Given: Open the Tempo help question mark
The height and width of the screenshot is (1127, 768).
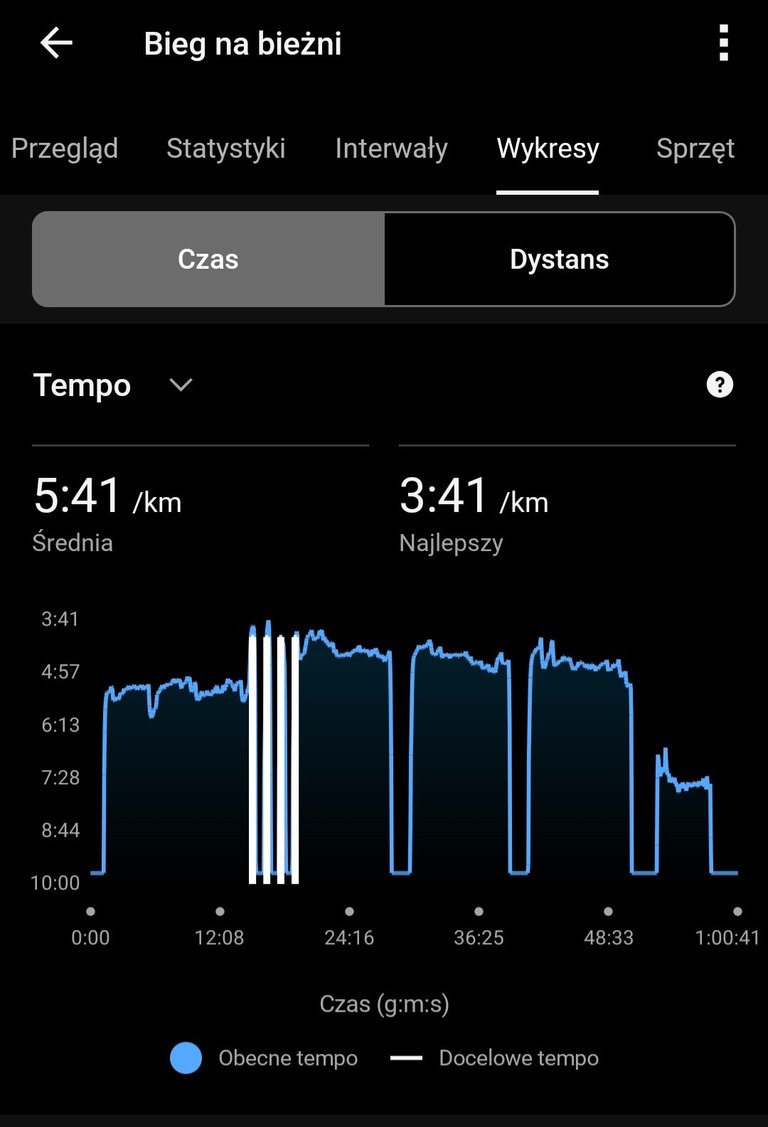Looking at the screenshot, I should [x=719, y=385].
